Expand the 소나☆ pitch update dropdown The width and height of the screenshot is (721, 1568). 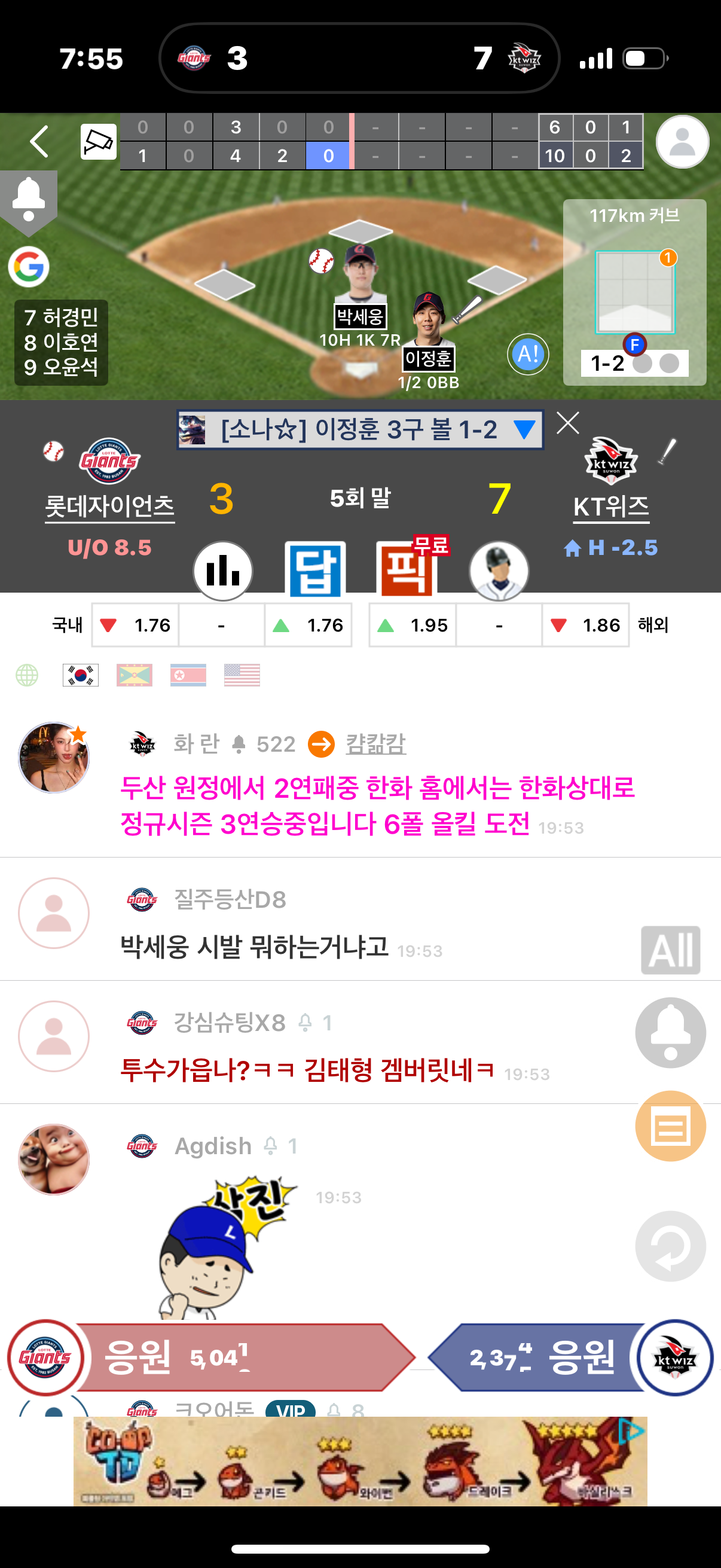coord(524,429)
